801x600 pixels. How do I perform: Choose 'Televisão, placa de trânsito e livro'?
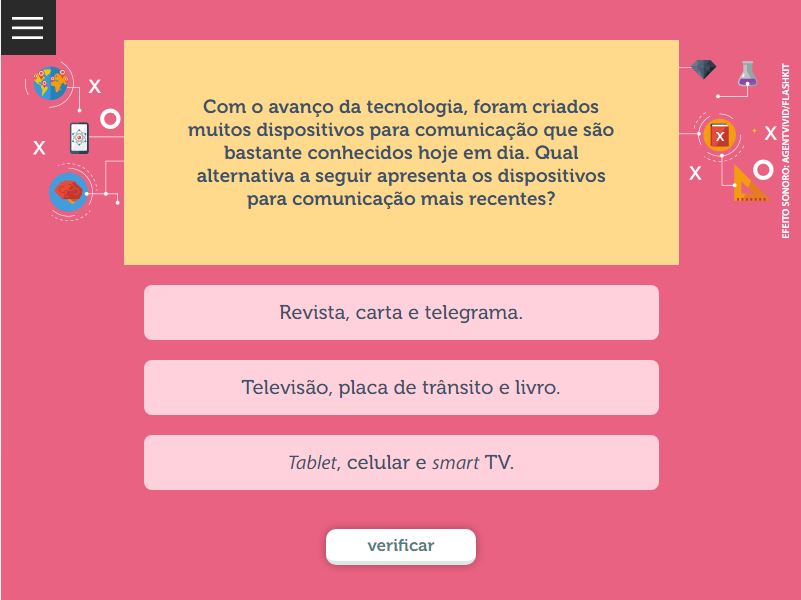[x=401, y=387]
